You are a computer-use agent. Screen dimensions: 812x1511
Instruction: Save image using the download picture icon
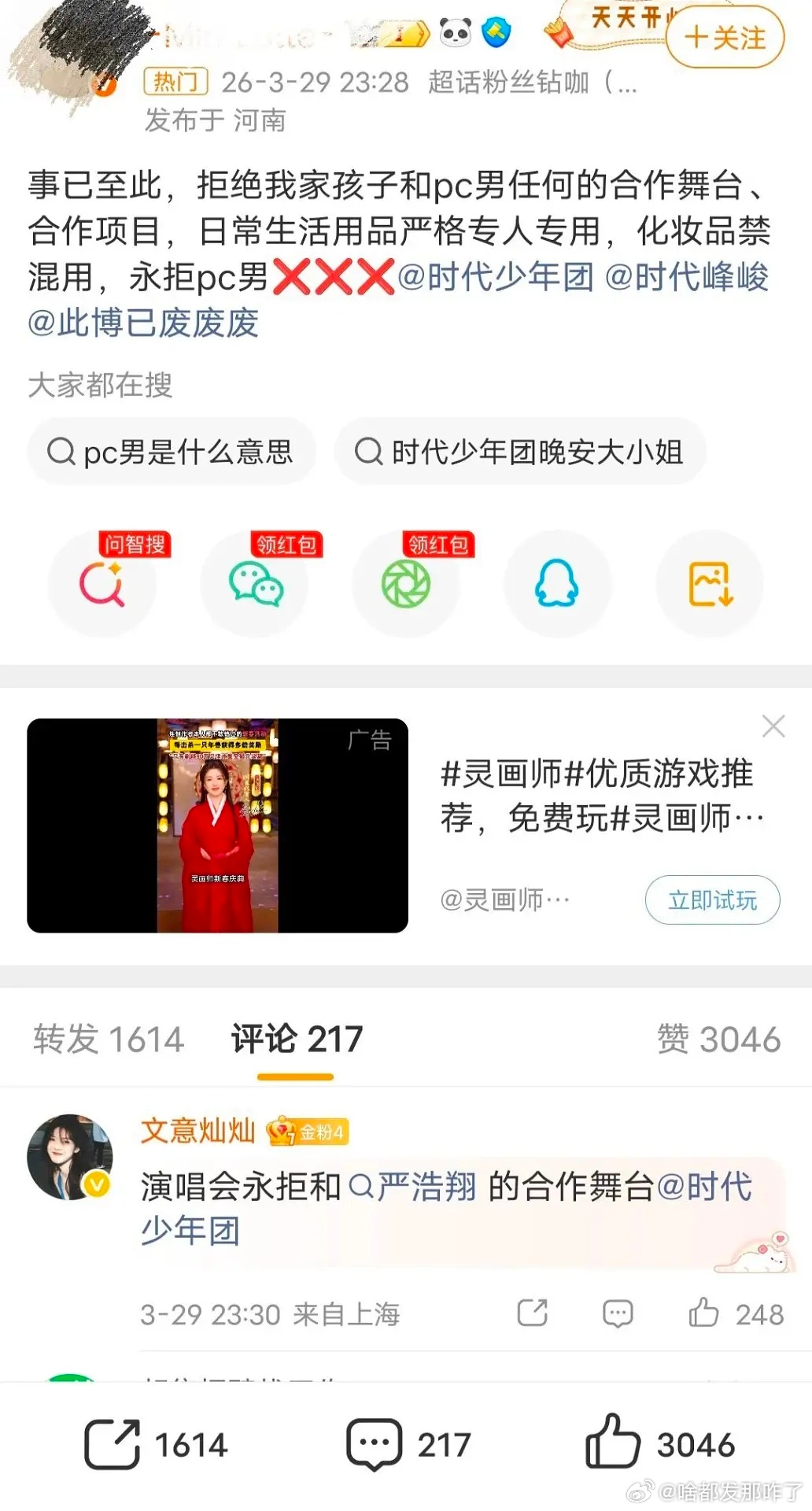point(709,584)
